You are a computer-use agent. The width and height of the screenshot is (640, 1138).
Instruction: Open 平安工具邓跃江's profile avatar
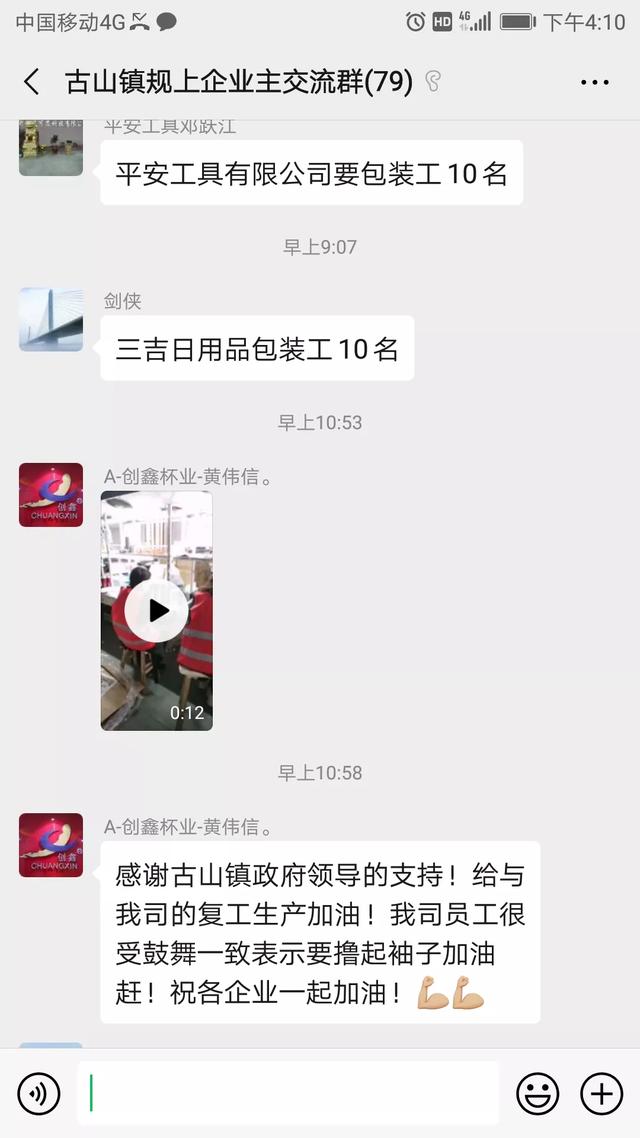pyautogui.click(x=51, y=148)
